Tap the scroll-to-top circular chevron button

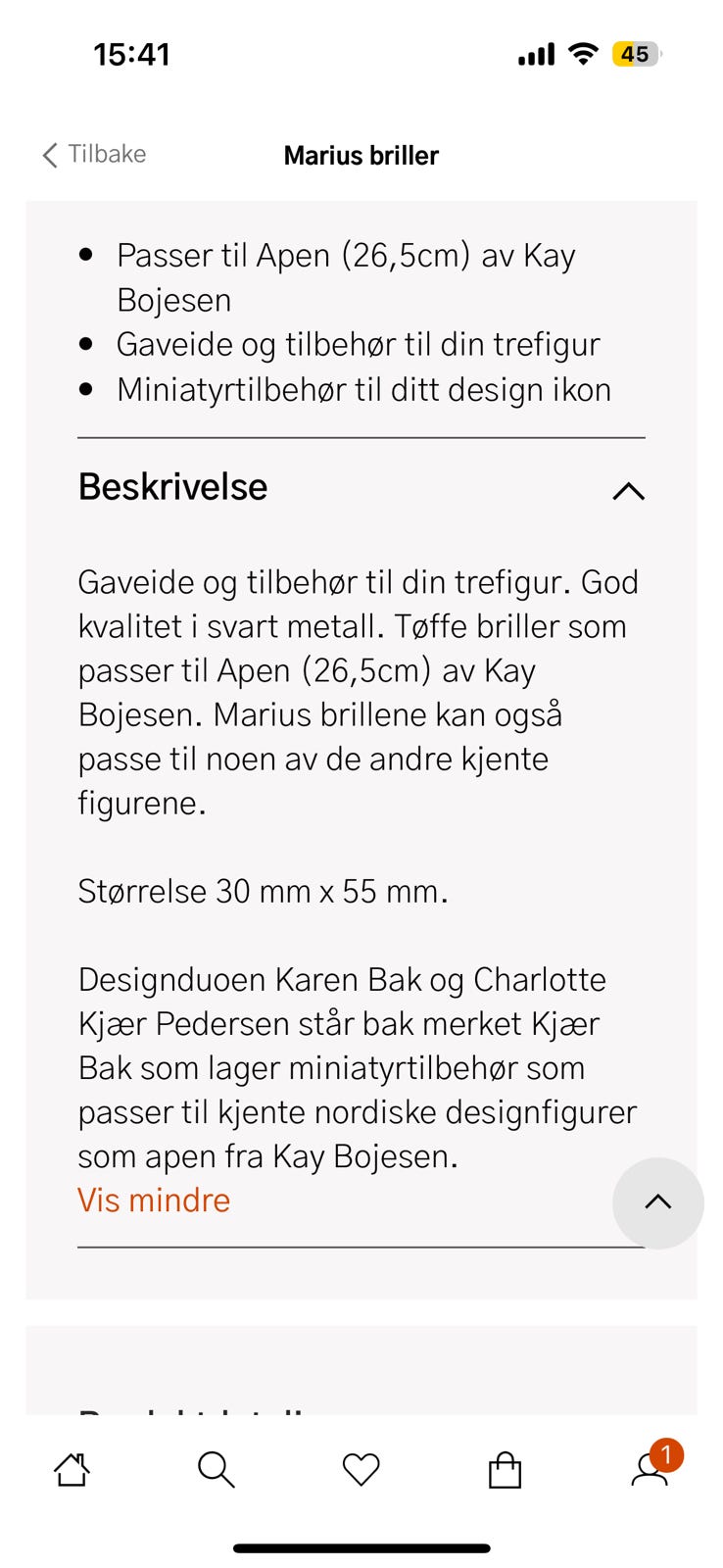[658, 1203]
